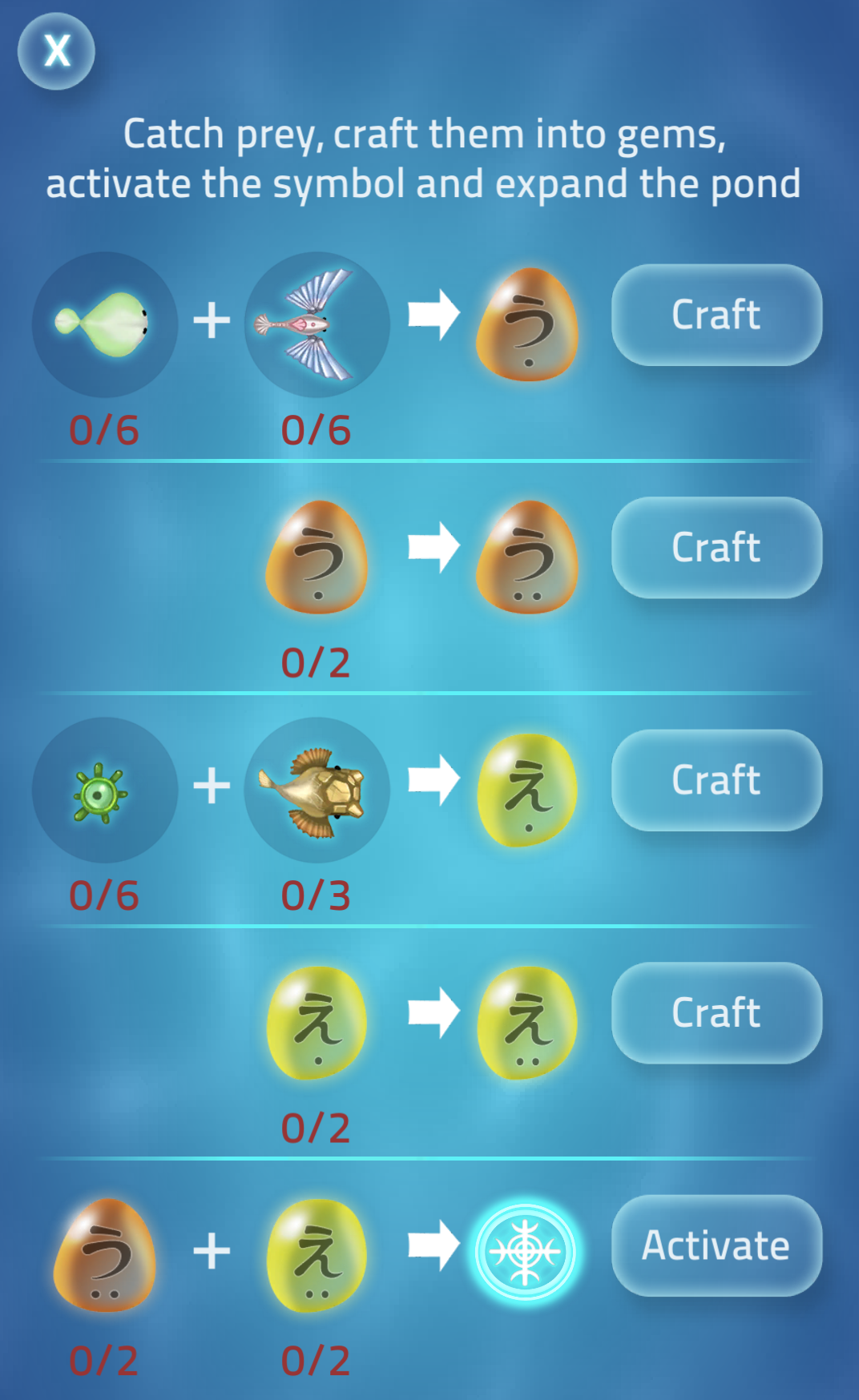Craft the double-dot yellow え gem
Image resolution: width=859 pixels, height=1400 pixels.
coord(716,1013)
